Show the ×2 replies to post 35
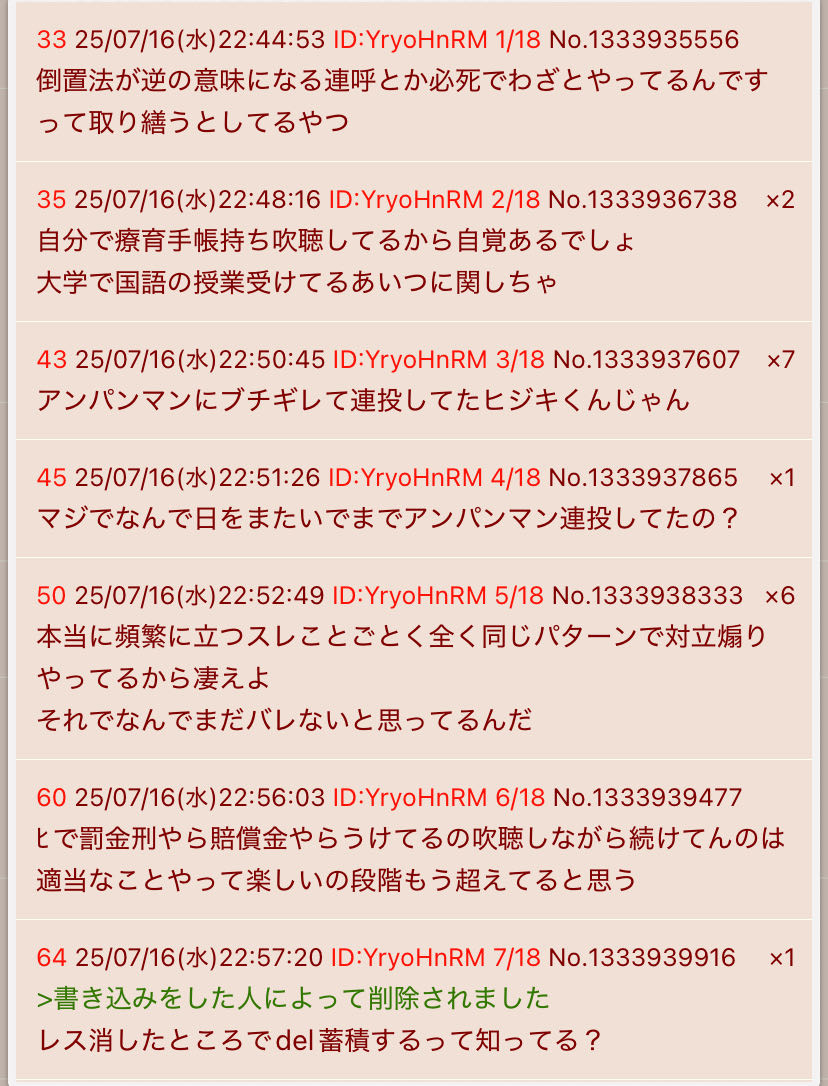Image resolution: width=828 pixels, height=1086 pixels. (x=779, y=199)
